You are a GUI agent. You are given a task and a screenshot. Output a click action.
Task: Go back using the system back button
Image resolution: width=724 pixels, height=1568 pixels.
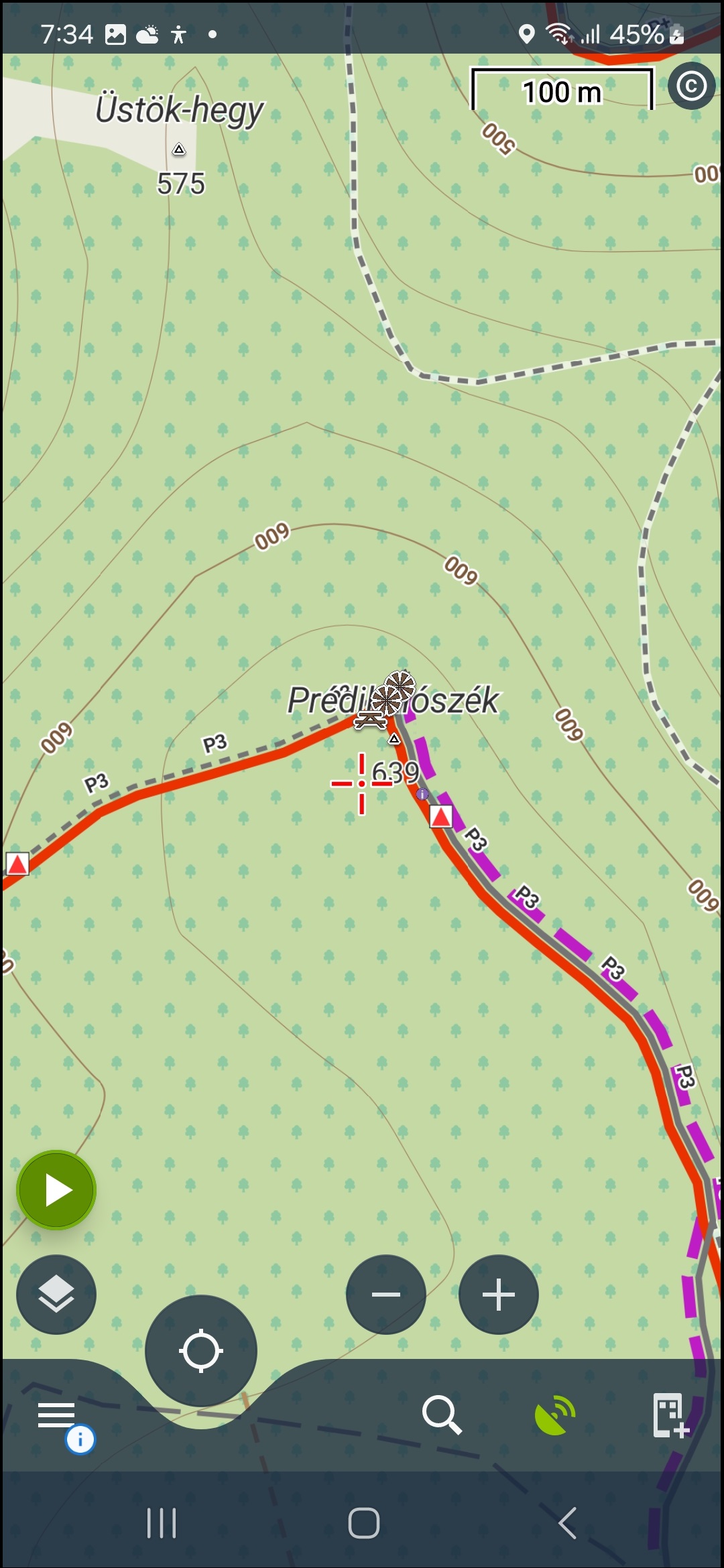coord(567,1523)
